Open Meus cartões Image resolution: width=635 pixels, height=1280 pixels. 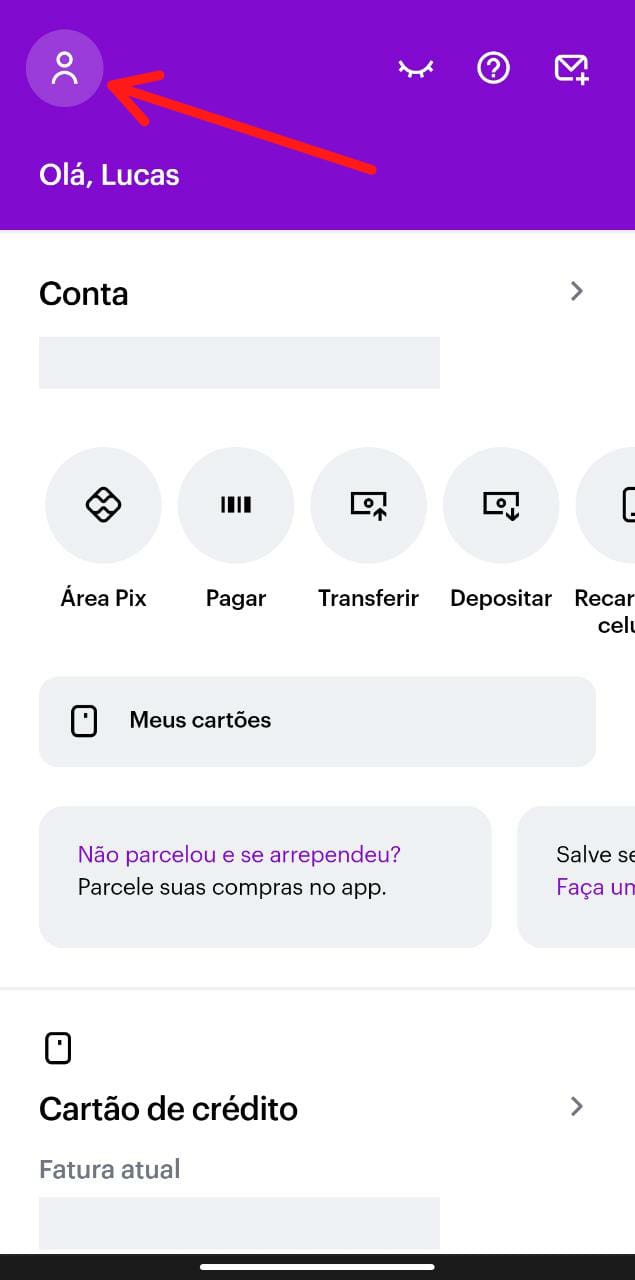click(x=317, y=721)
